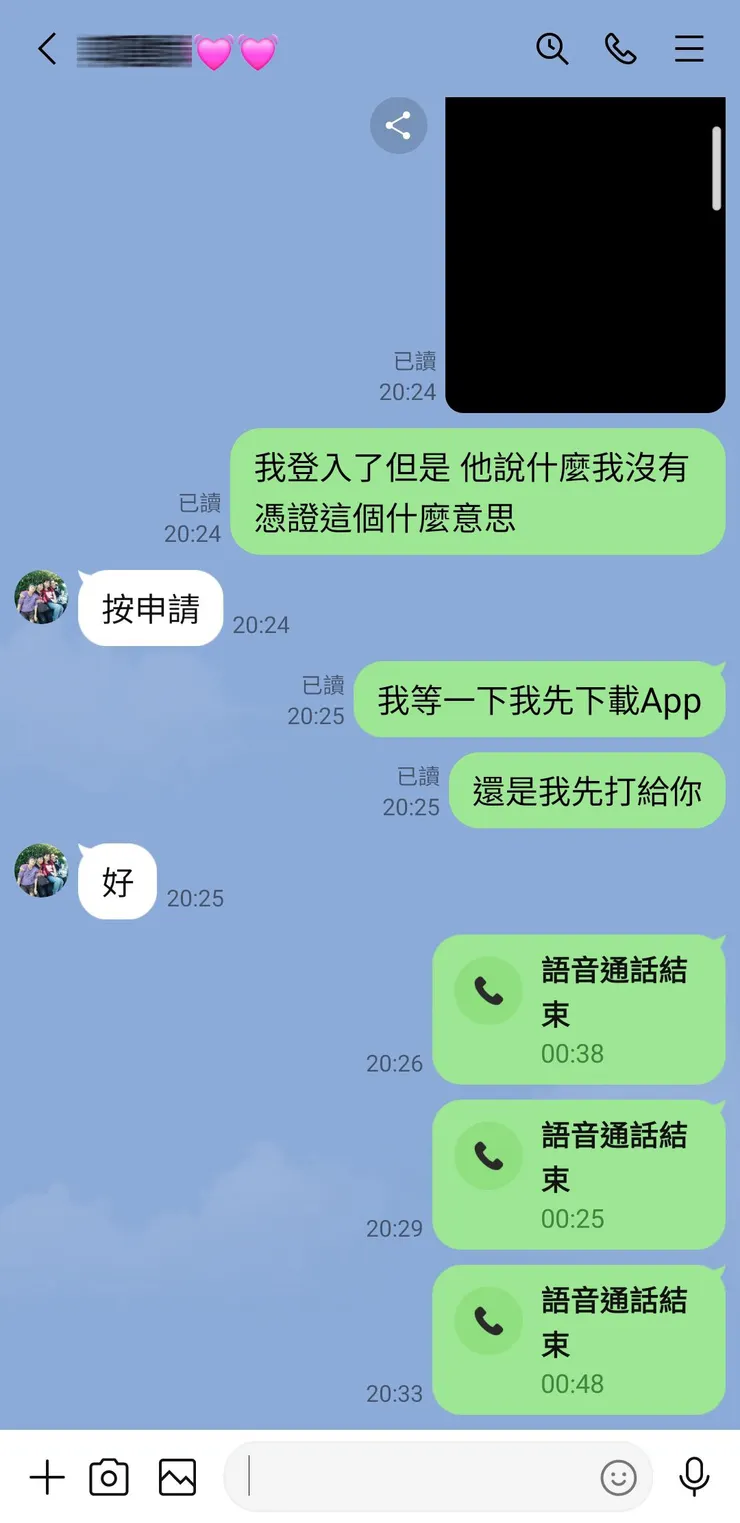
Task: Tap the message input field
Action: pos(420,1476)
